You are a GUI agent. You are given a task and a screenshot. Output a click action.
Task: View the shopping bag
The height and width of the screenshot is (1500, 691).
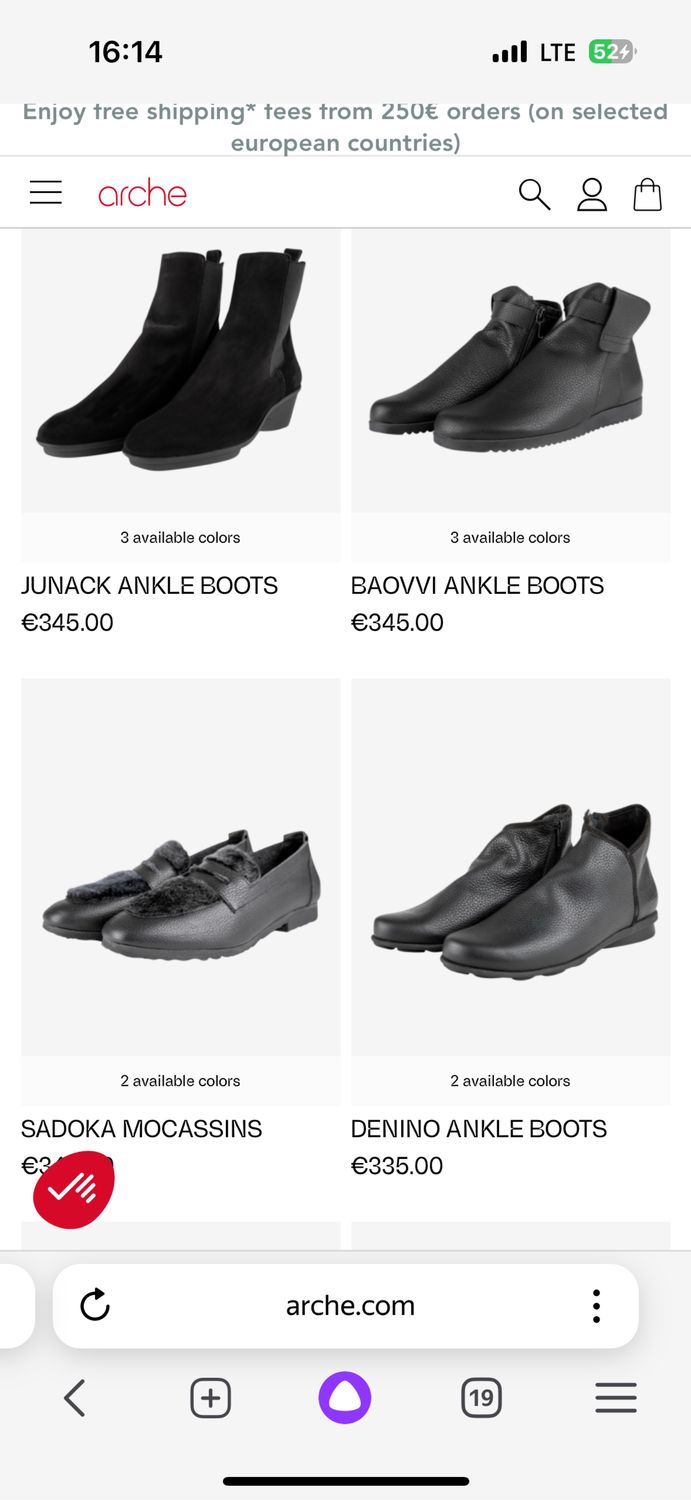click(x=648, y=194)
